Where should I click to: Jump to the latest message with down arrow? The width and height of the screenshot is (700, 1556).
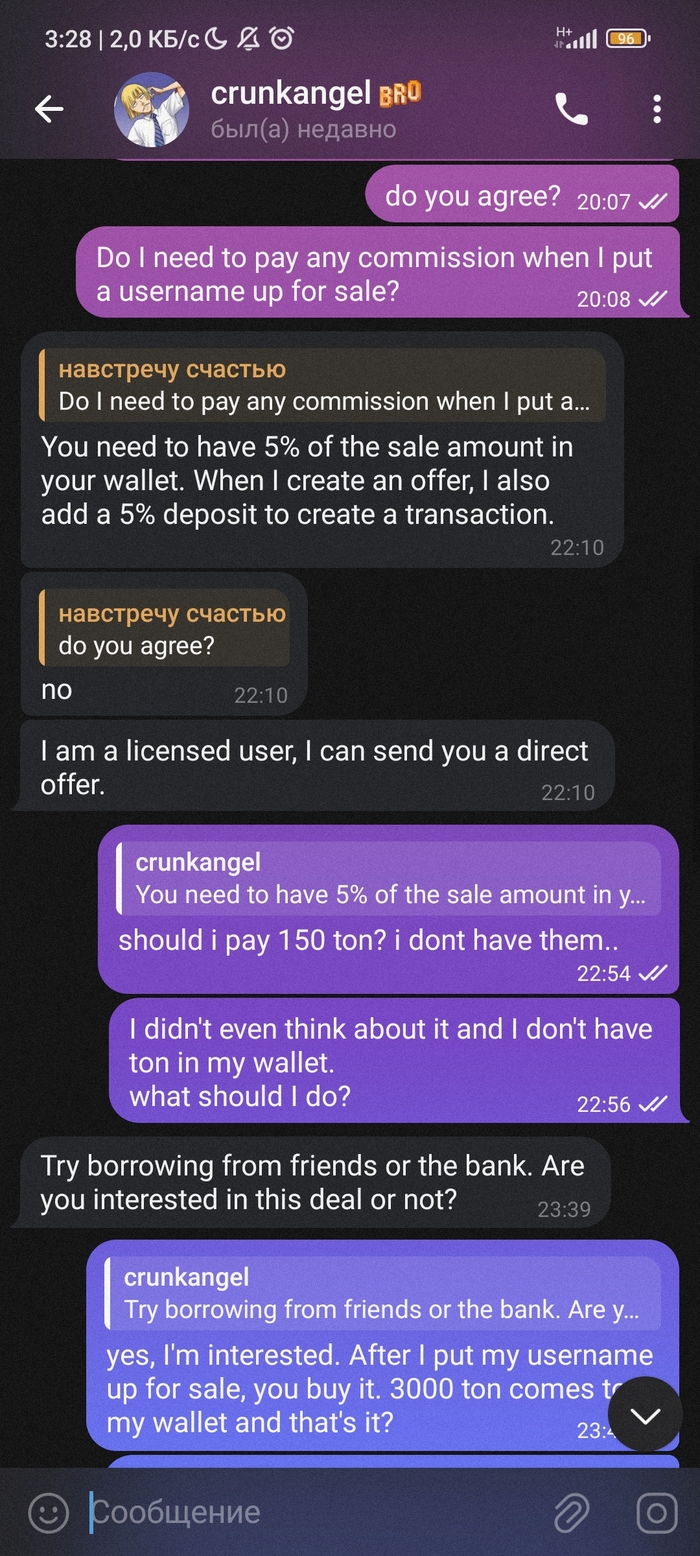(645, 1414)
